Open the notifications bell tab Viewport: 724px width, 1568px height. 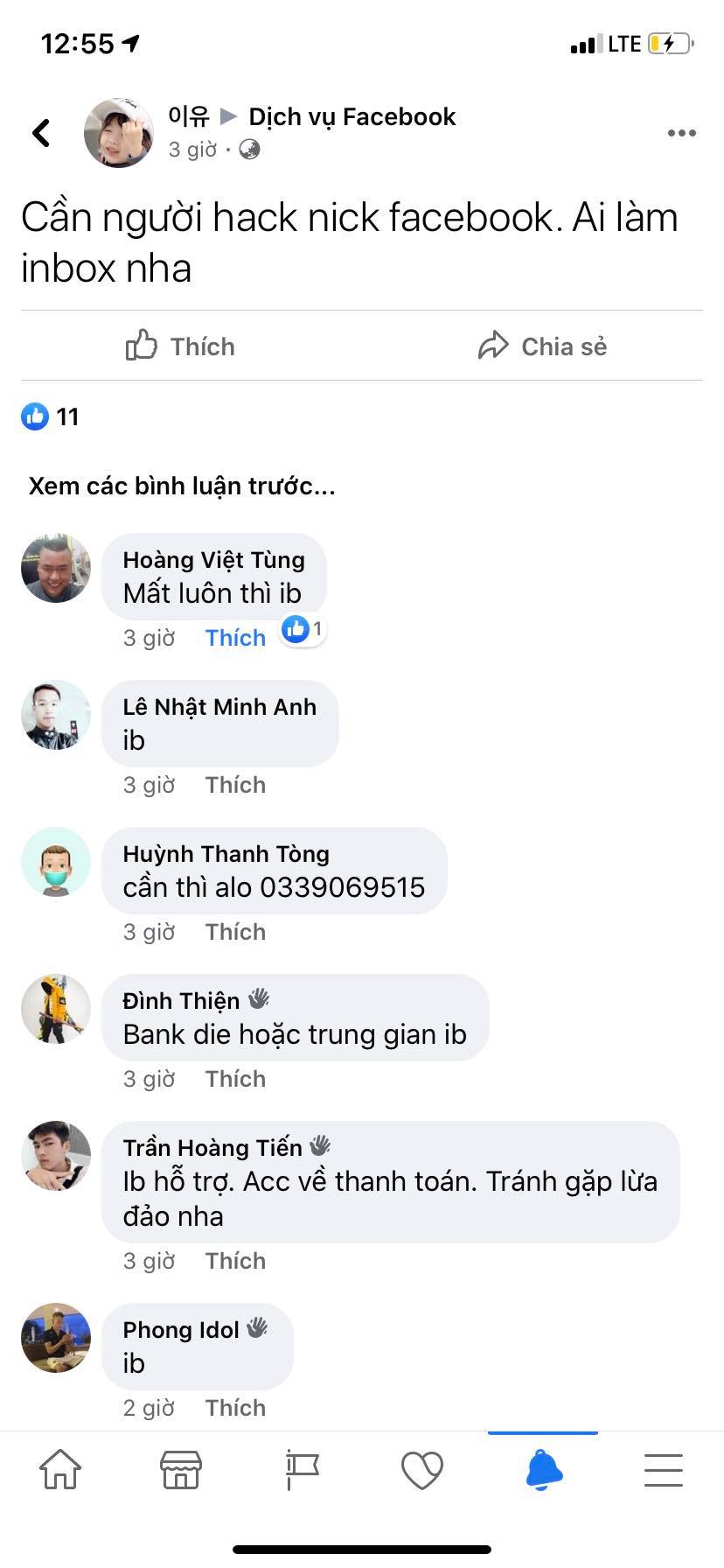[x=543, y=1469]
